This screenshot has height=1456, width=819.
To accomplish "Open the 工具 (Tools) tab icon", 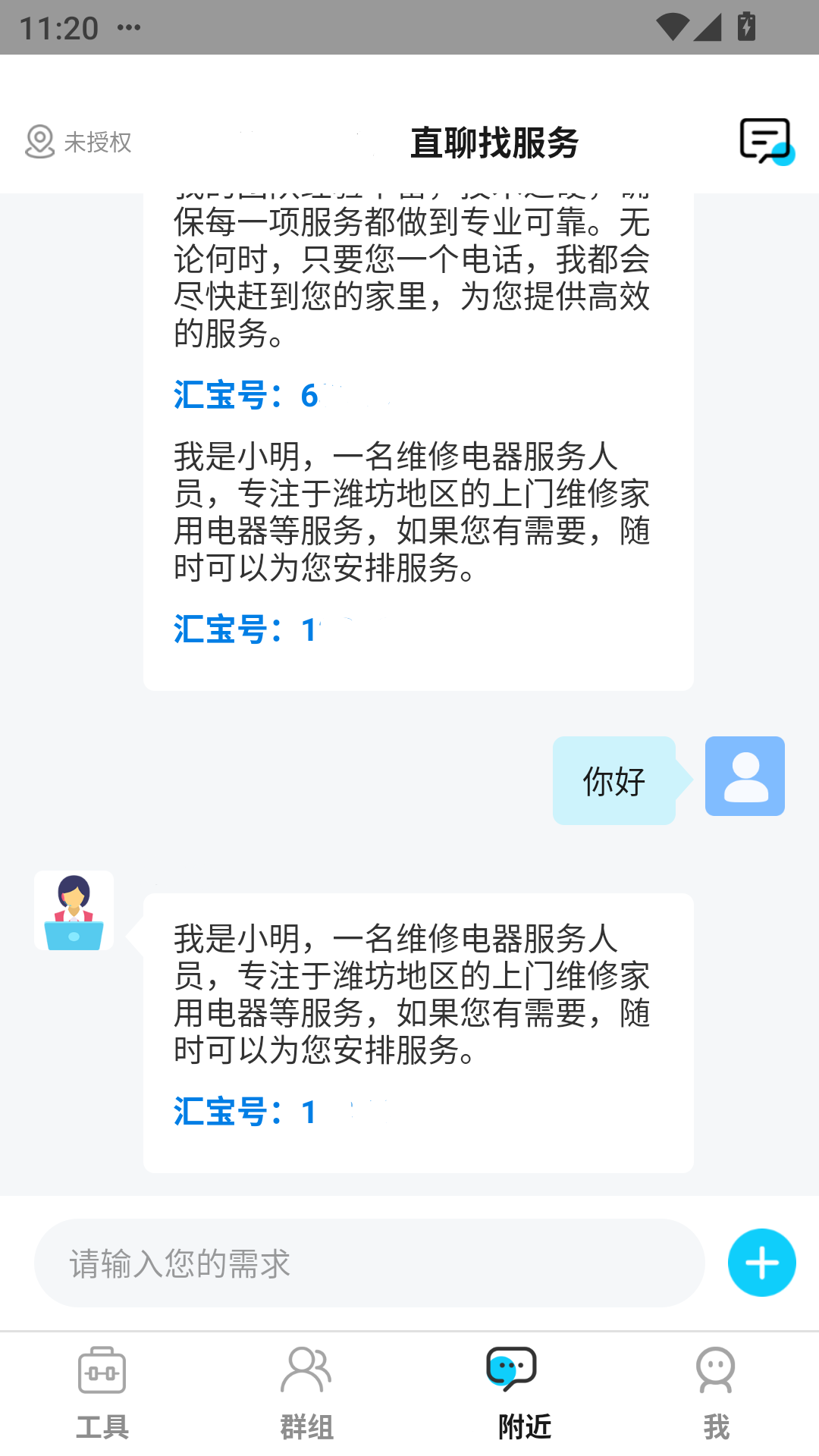I will coord(102,1373).
